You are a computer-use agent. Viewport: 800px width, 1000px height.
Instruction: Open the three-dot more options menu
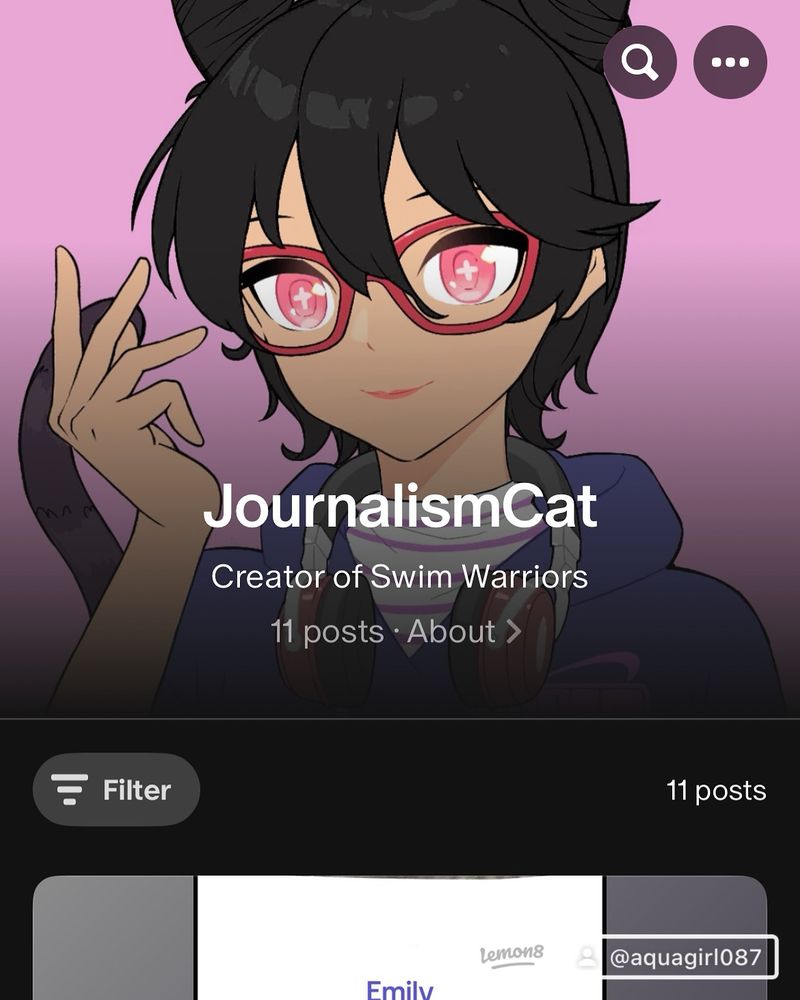pos(730,62)
